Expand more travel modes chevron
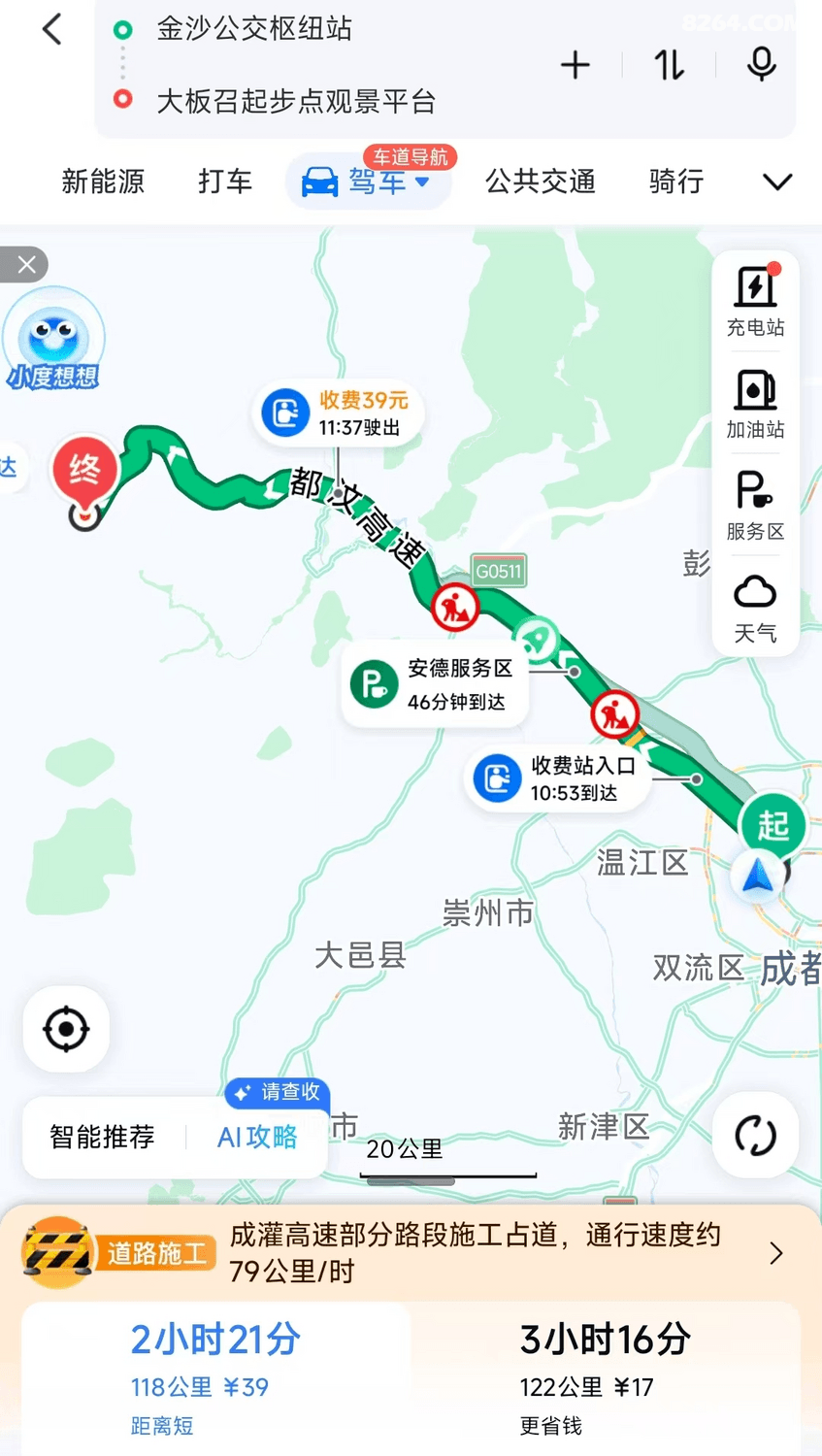822x1456 pixels. coord(777,182)
